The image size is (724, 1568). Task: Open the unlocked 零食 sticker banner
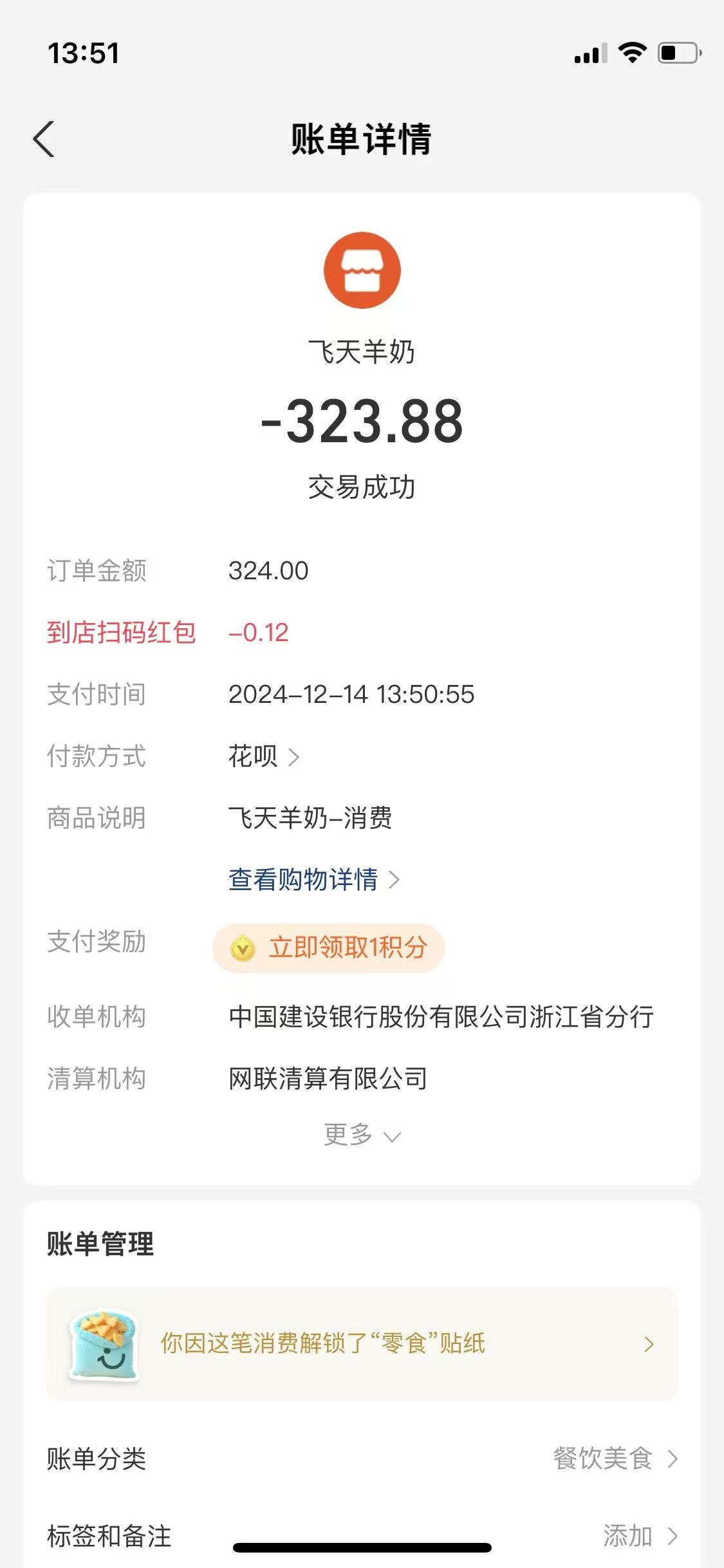coord(362,1343)
